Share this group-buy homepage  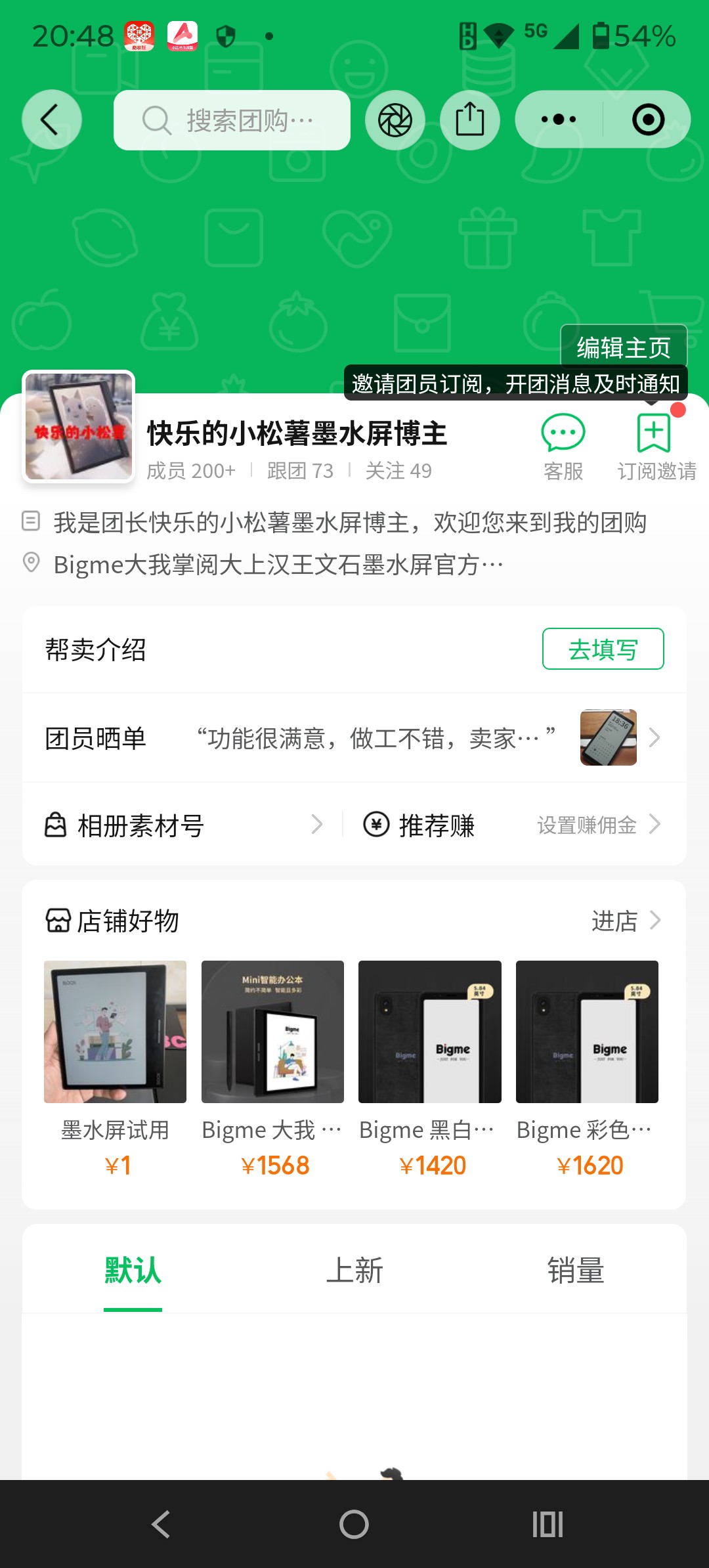469,120
